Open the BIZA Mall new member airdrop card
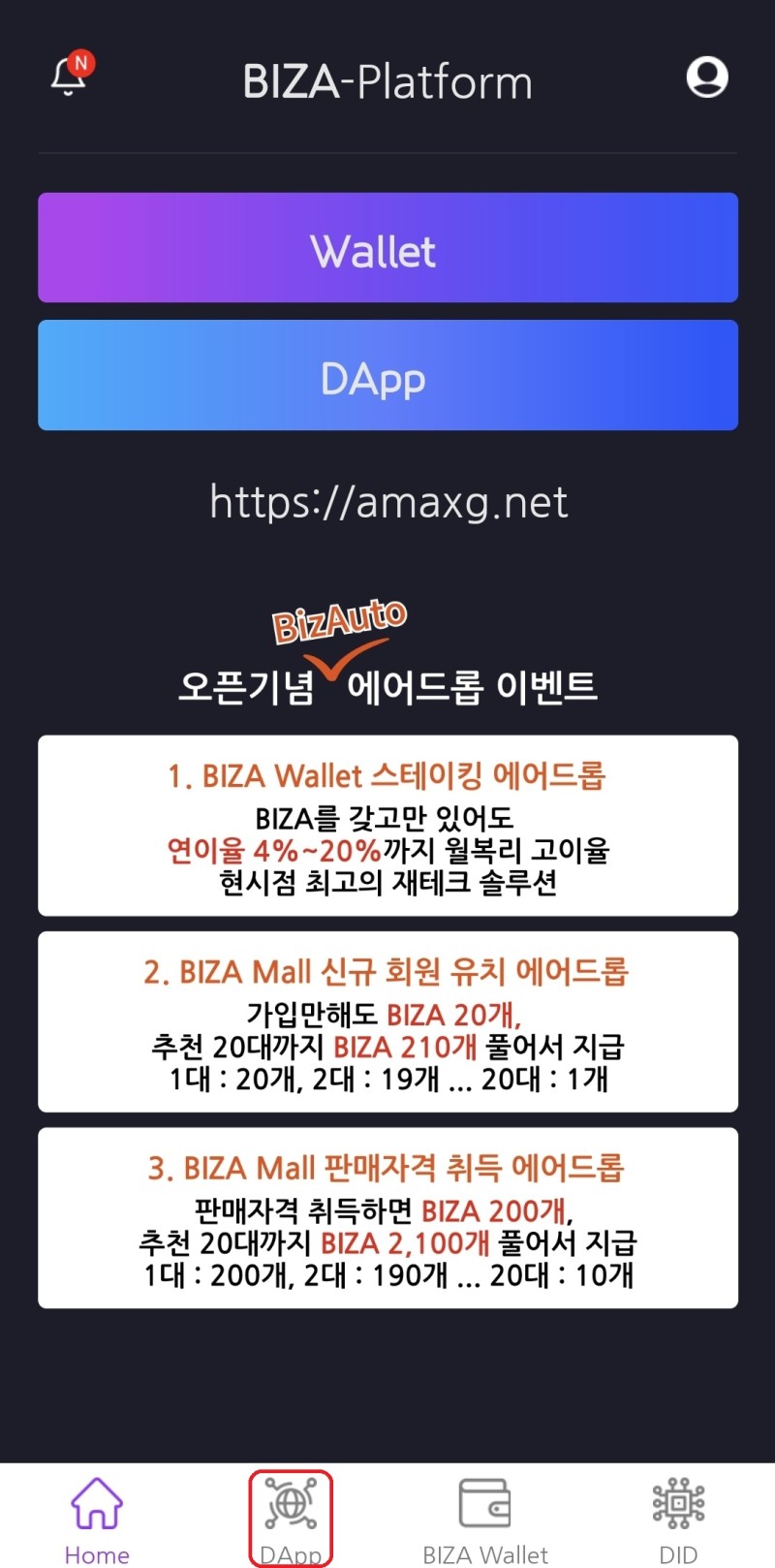Viewport: 775px width, 1568px height. [387, 1021]
